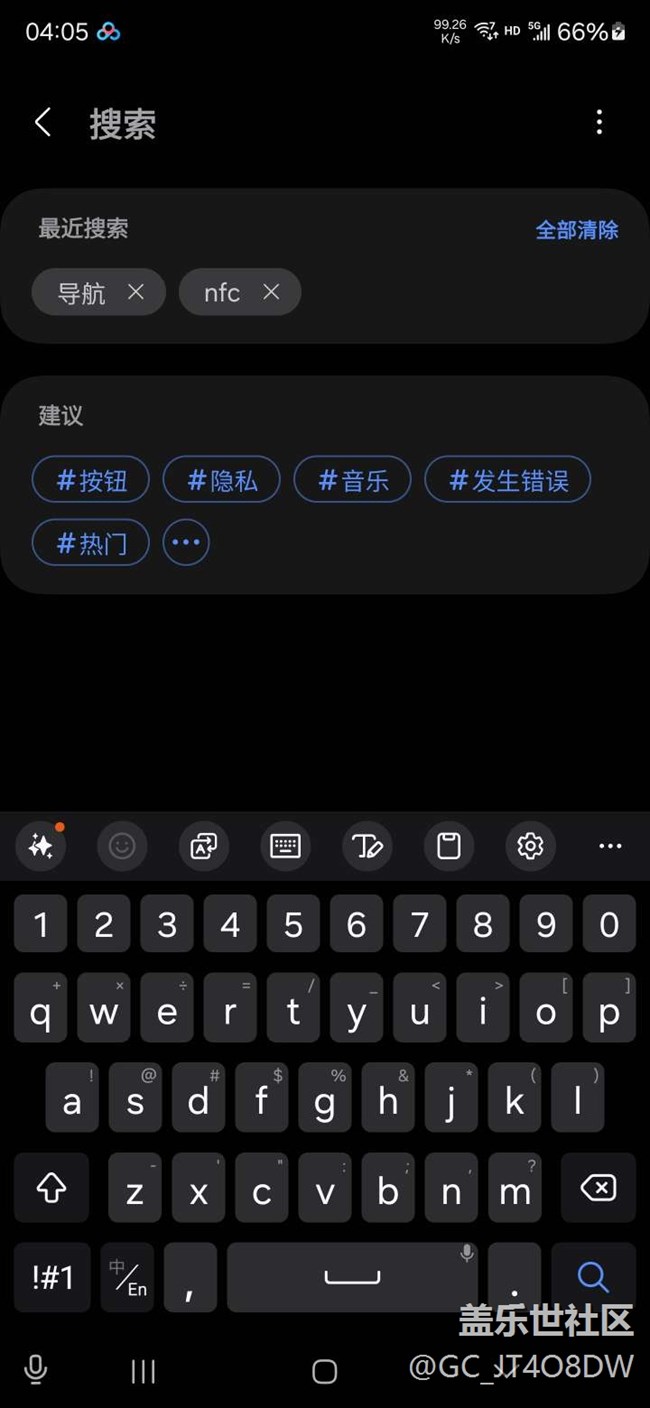Choose the #热门 suggestion chip
Viewport: 650px width, 1408px height.
coord(91,543)
